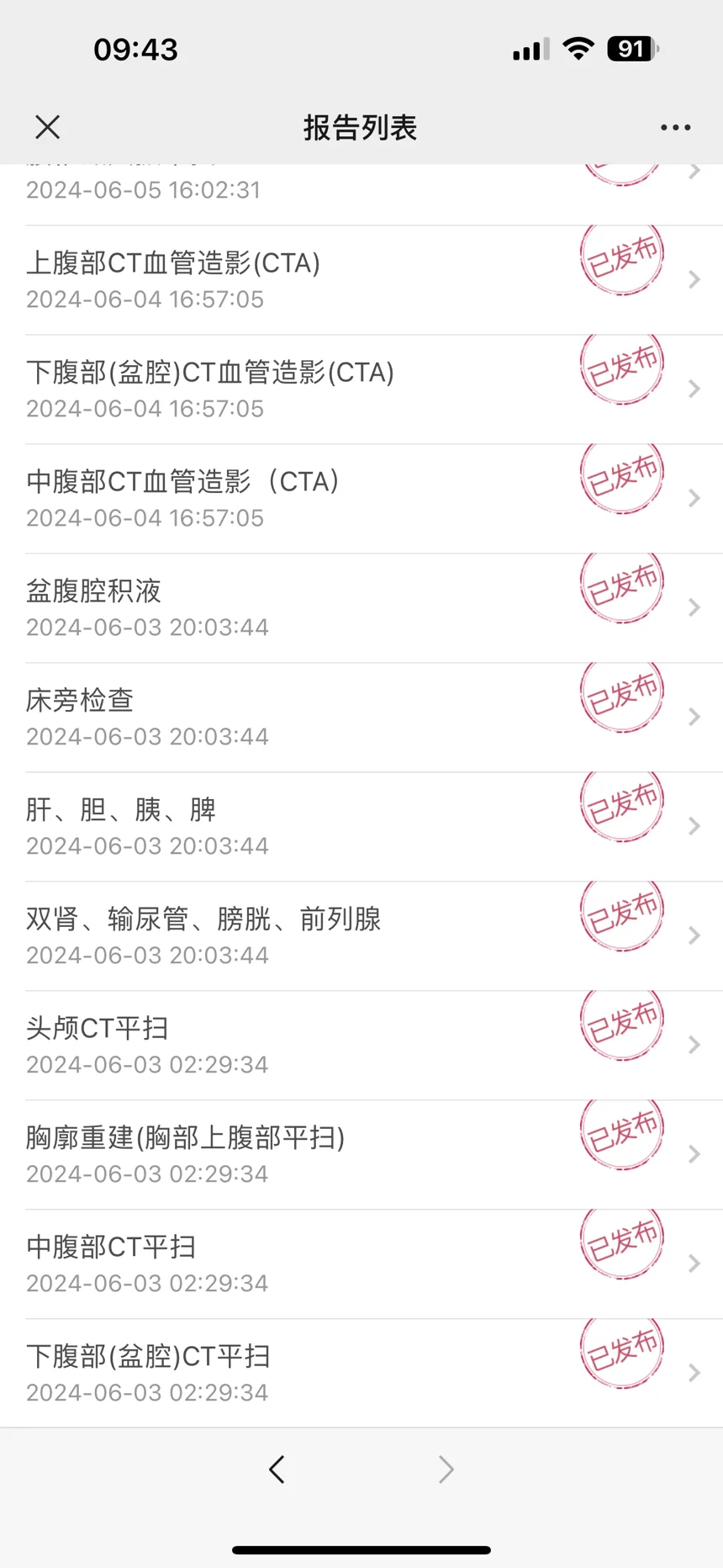The image size is (723, 1568).
Task: Open the 下腹部(盆腔)CT平扫 report
Action: click(x=361, y=1373)
